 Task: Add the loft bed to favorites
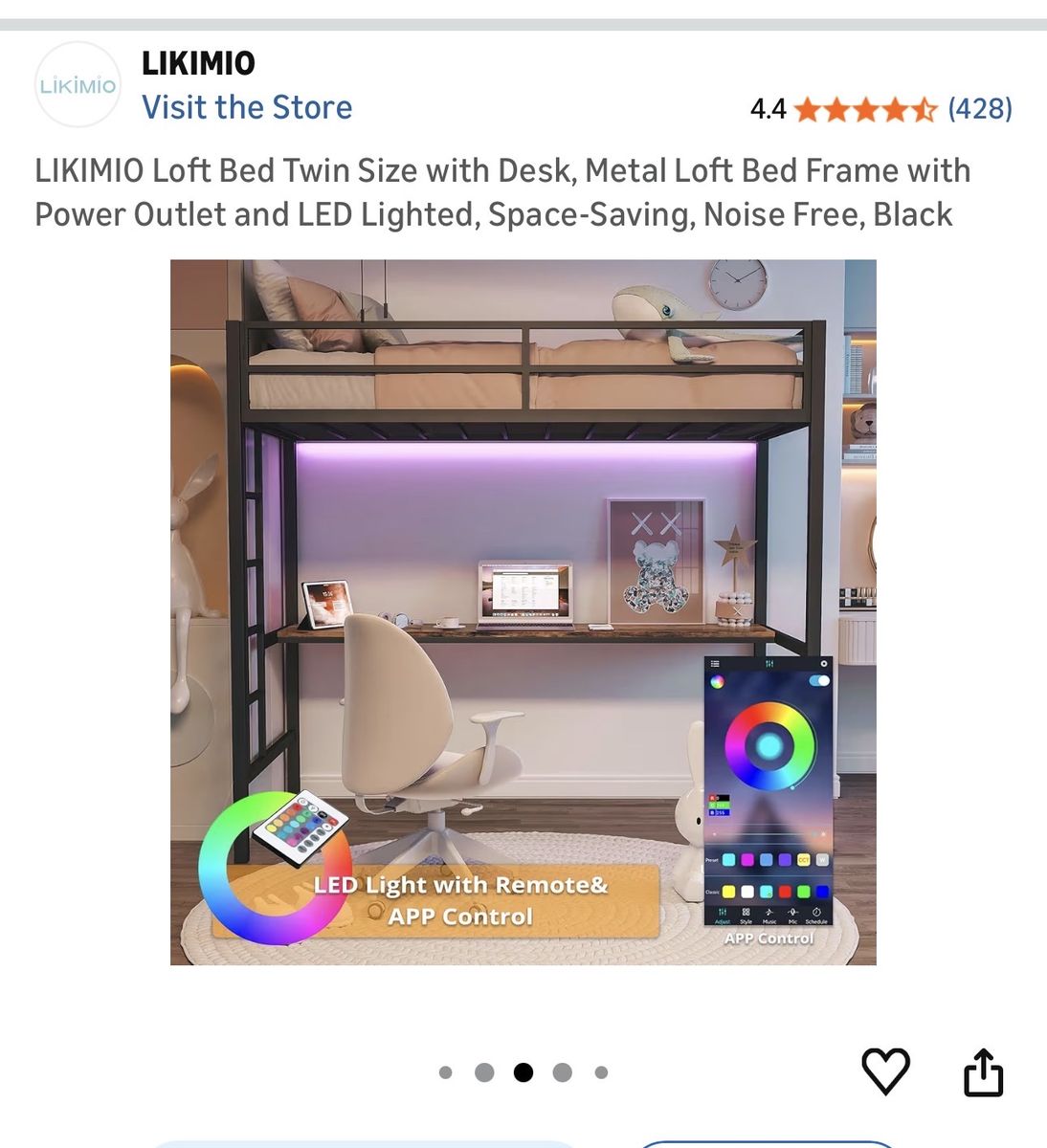885,1071
